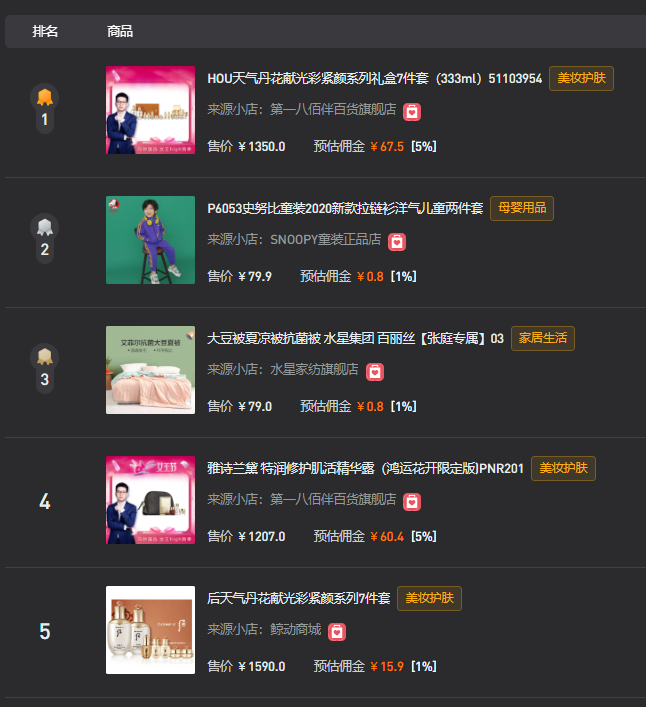Open the 大豆被夏凉被抗菌被 product row

tap(355, 338)
